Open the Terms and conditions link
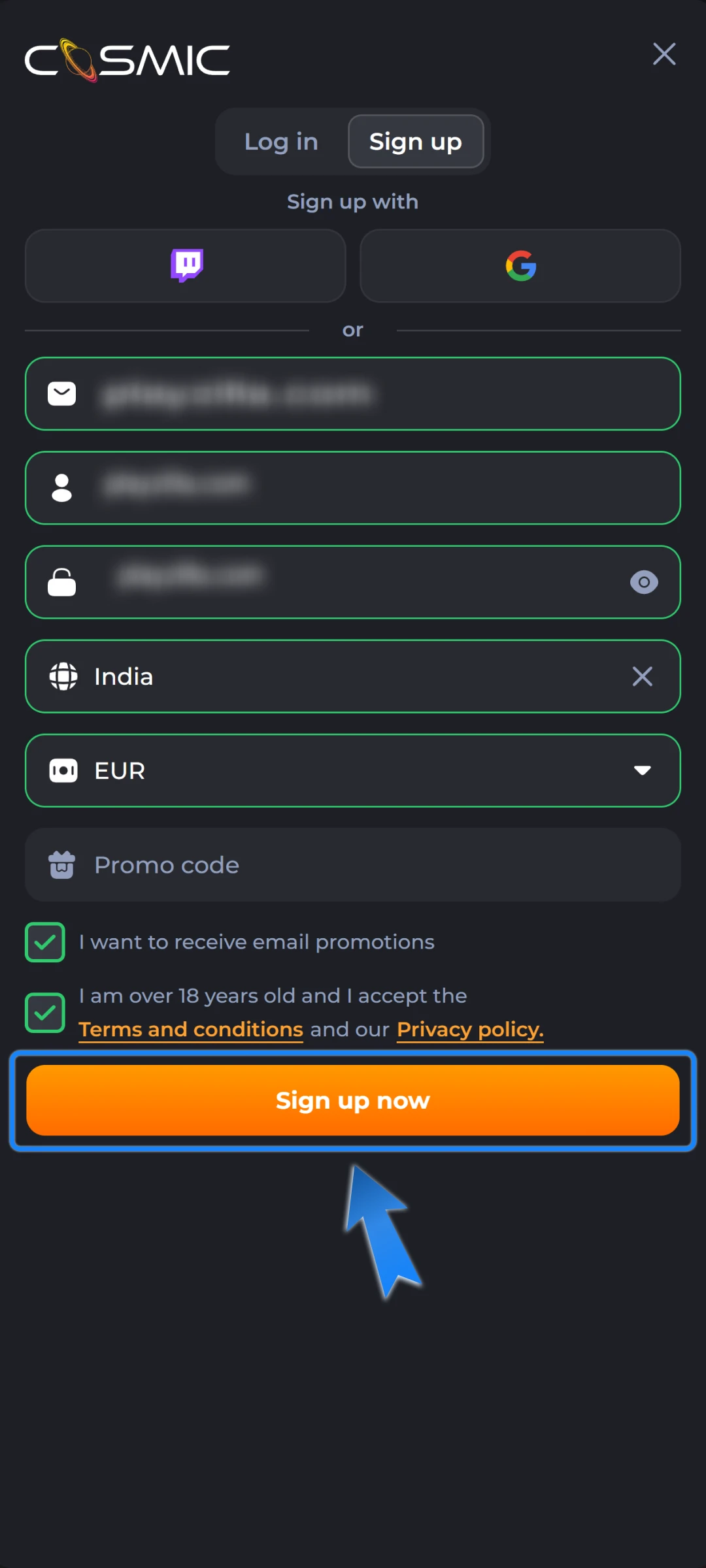Viewport: 706px width, 1568px height. pos(191,1030)
